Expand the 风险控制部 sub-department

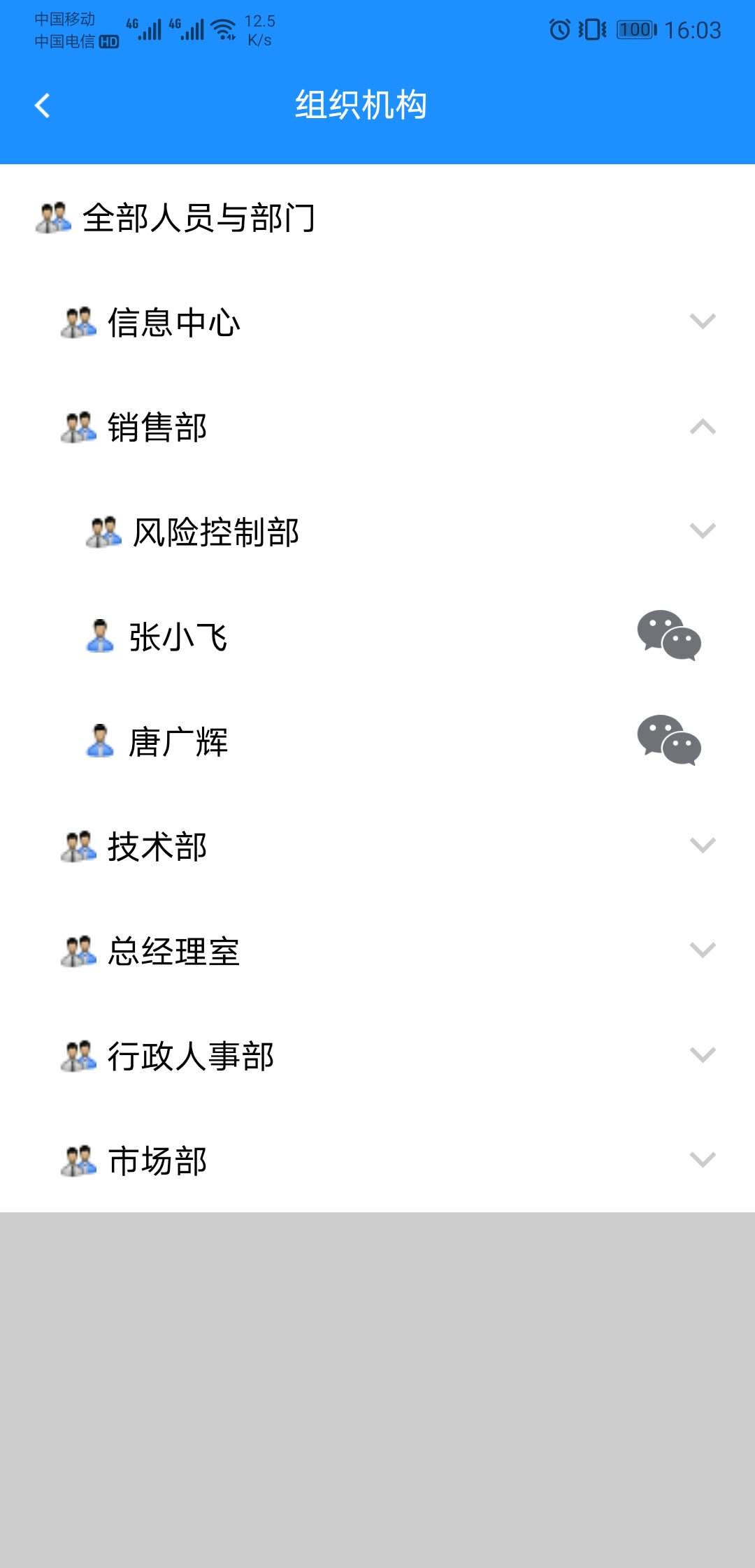coord(702,532)
